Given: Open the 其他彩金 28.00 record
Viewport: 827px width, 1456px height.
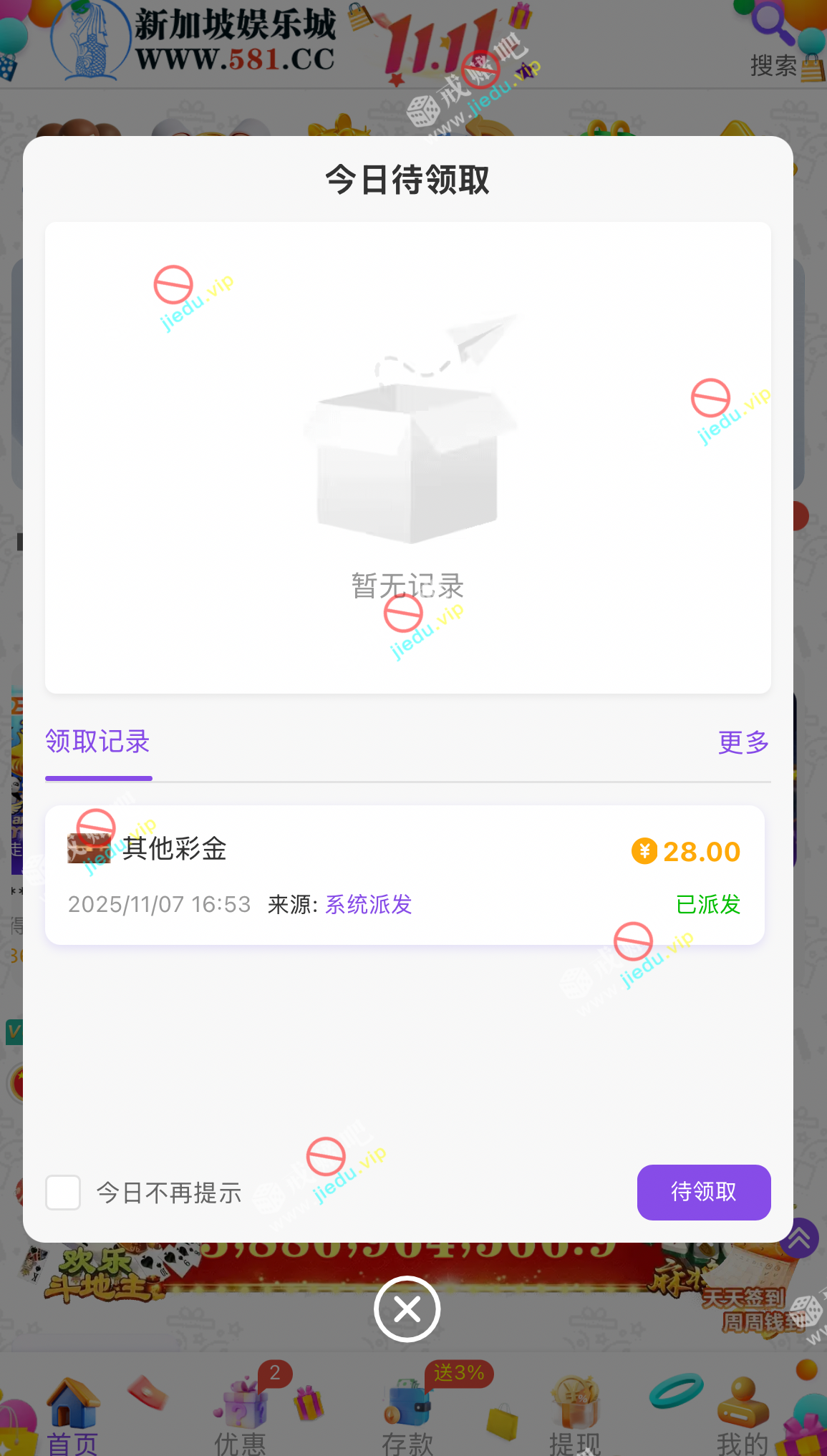Looking at the screenshot, I should [x=405, y=875].
